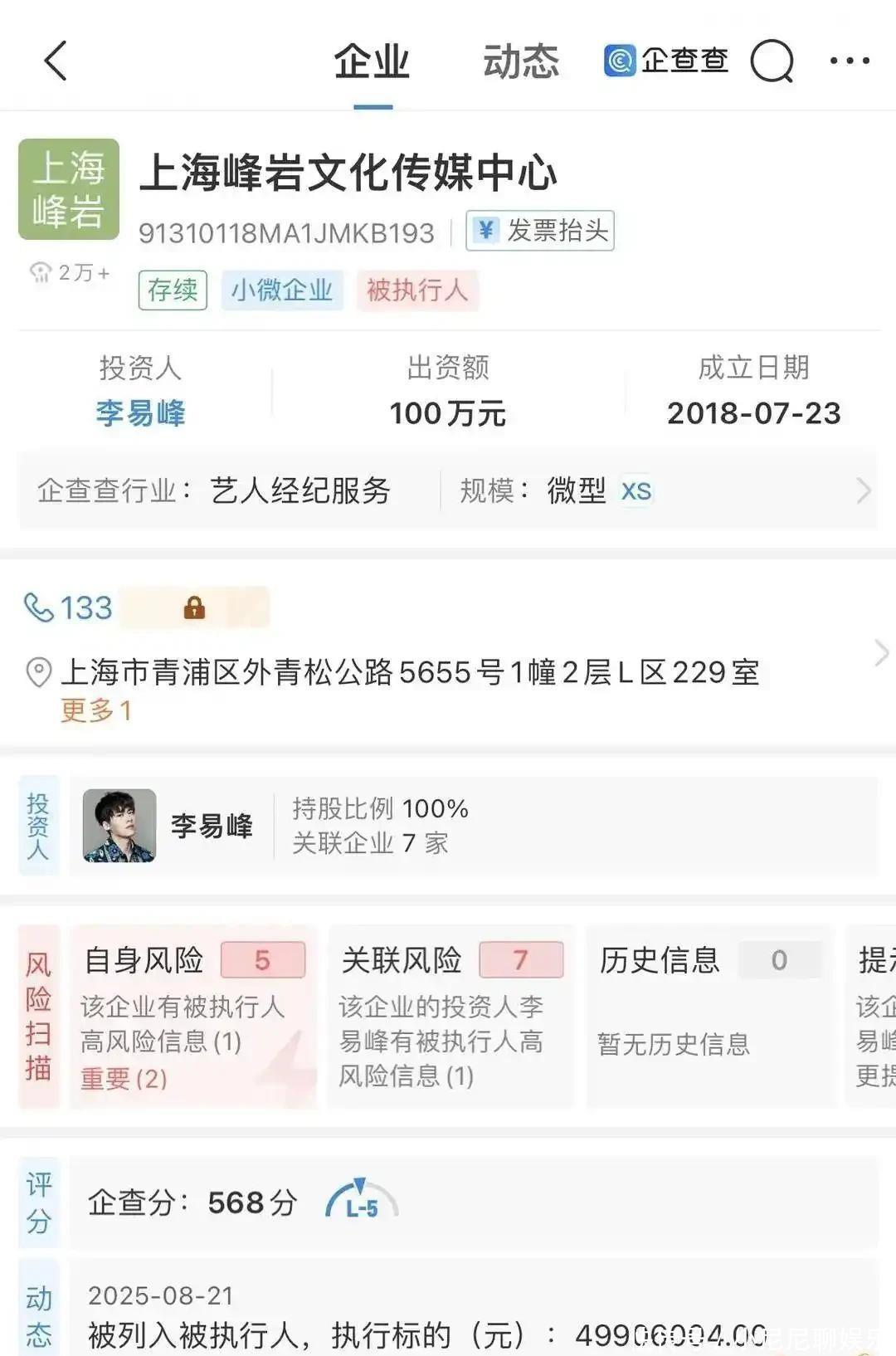Select the 企业 tab
Screen dimensions: 896x1356
tap(372, 62)
